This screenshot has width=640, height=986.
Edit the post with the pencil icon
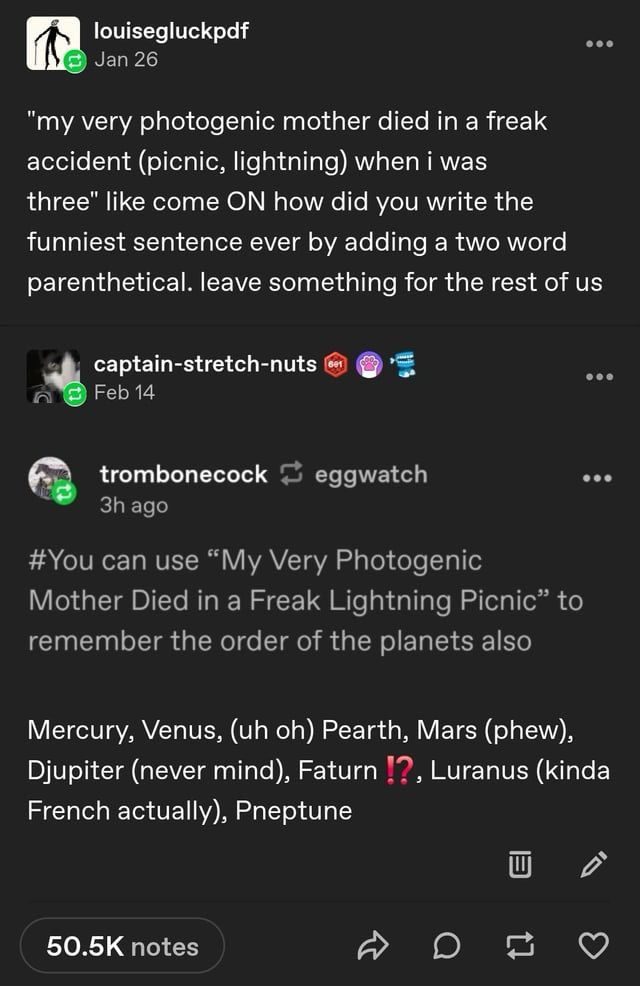(x=593, y=863)
